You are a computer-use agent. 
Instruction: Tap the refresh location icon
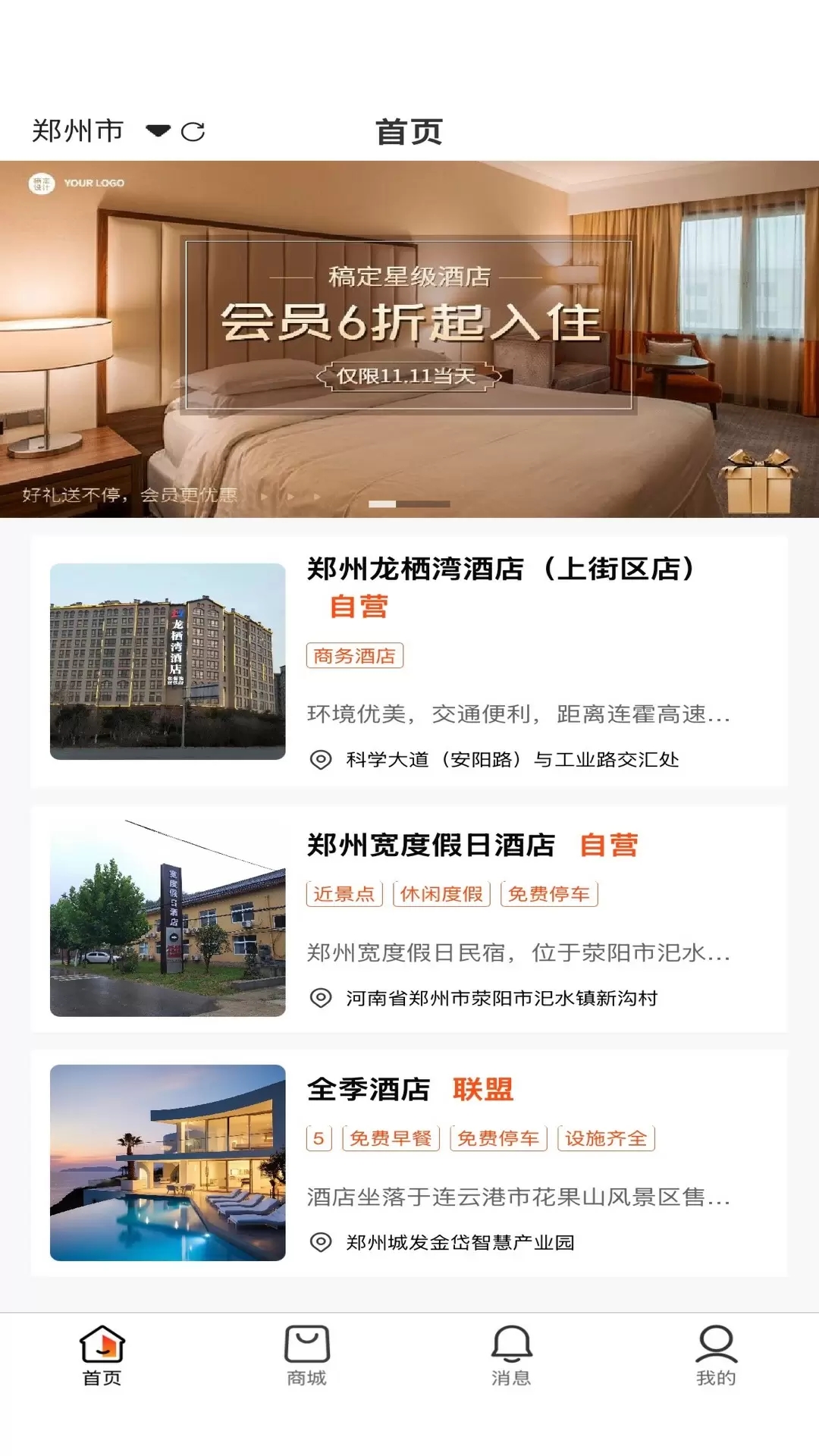point(193,132)
